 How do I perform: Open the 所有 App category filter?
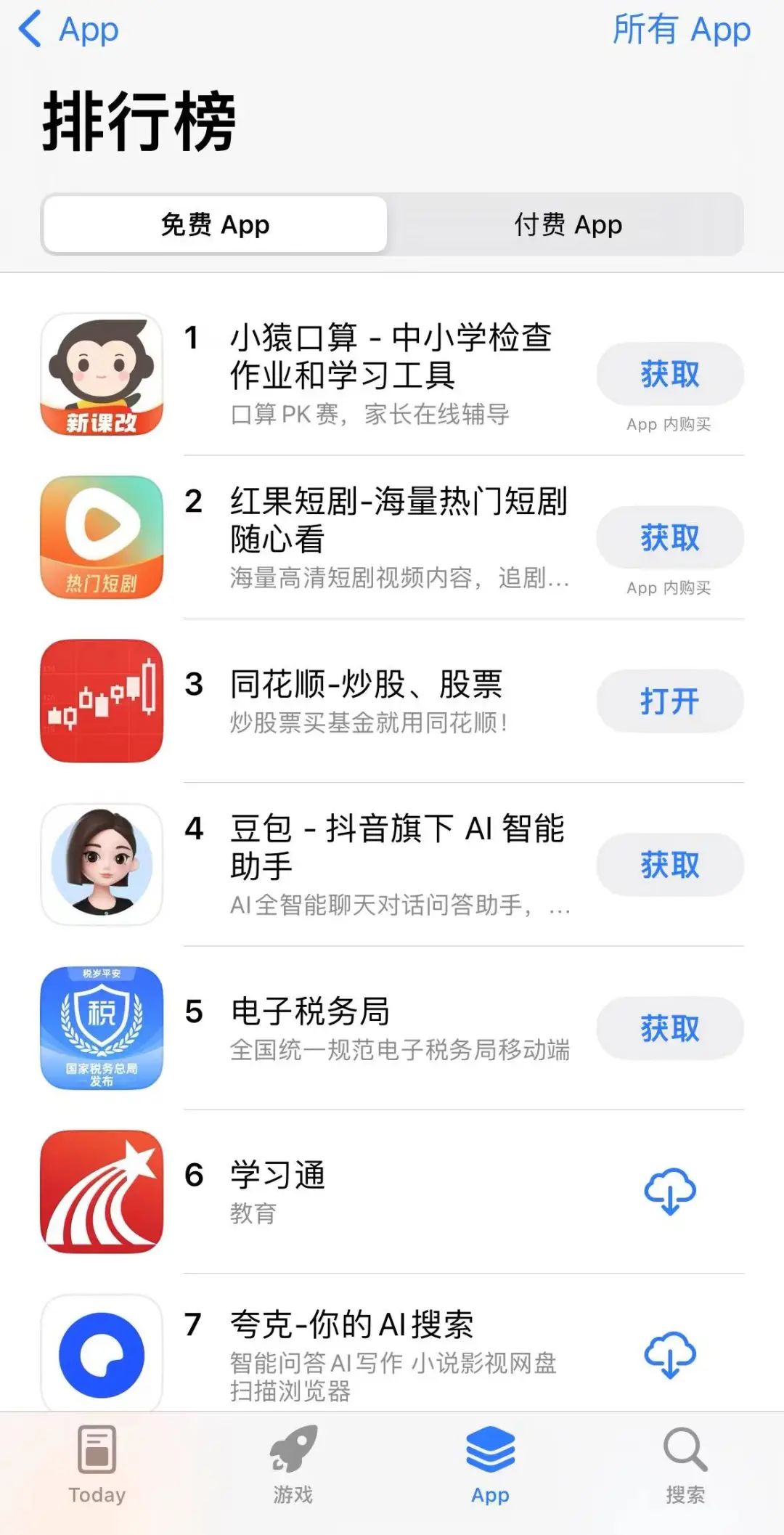pos(681,30)
